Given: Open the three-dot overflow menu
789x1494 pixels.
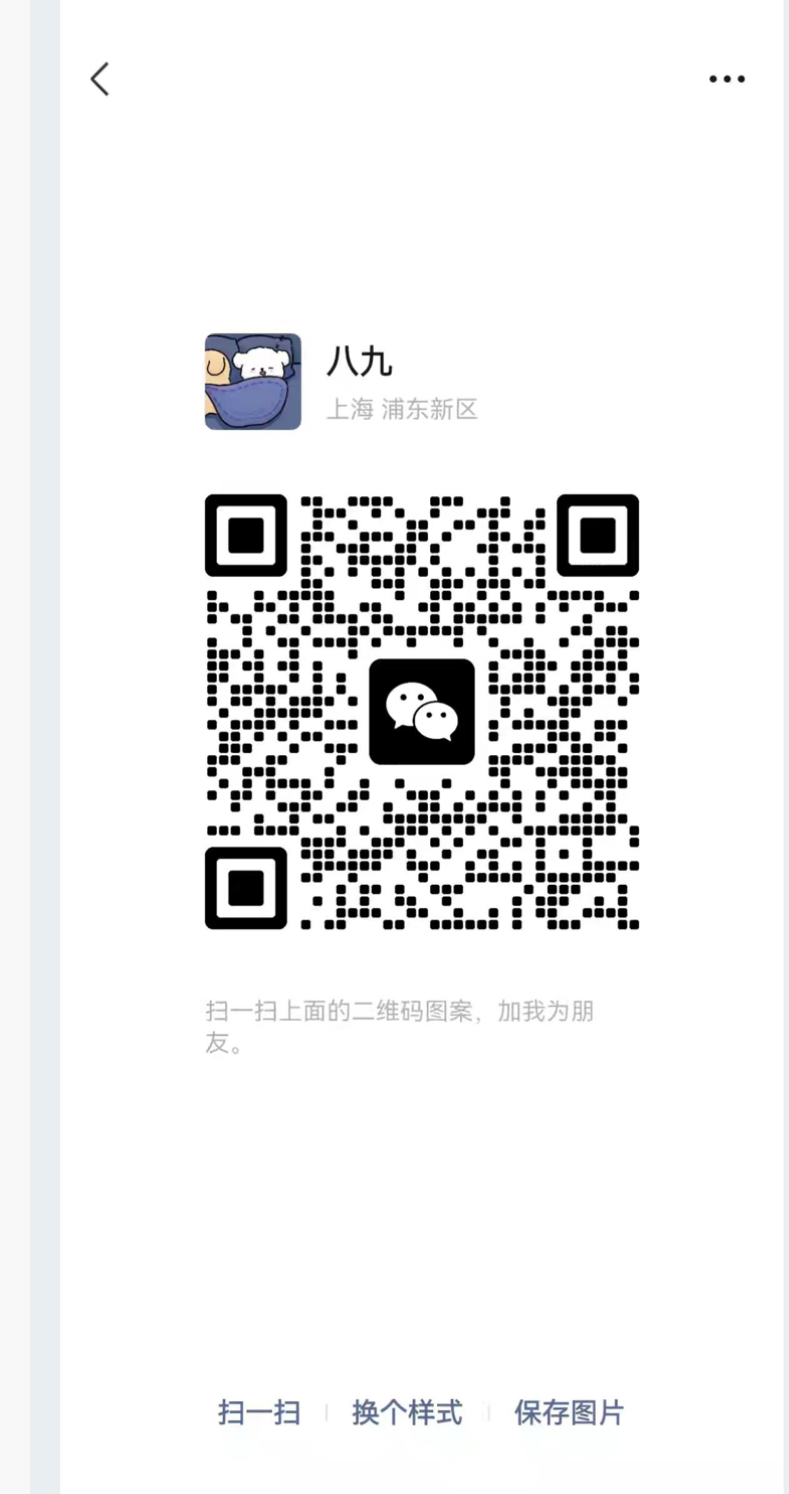Looking at the screenshot, I should pos(727,79).
